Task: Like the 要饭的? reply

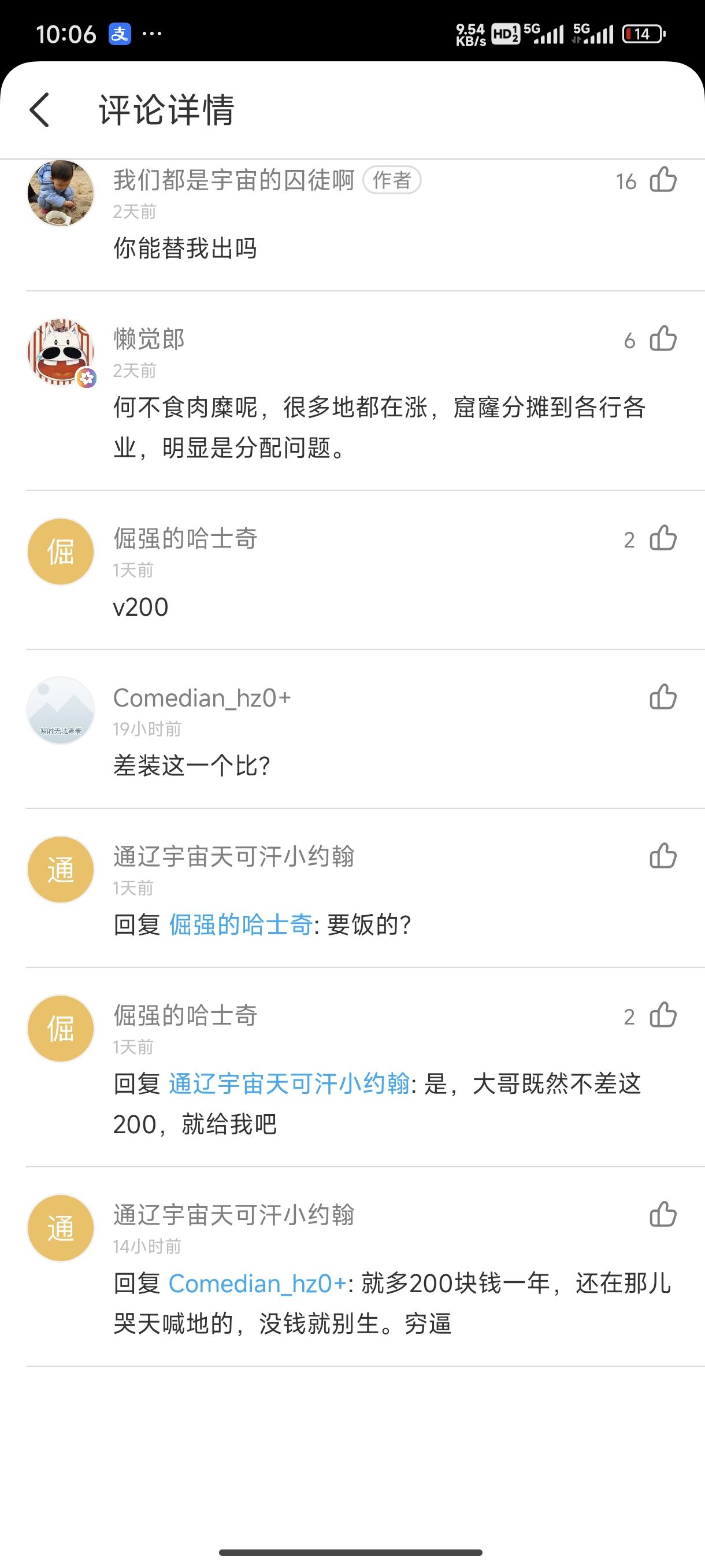Action: pos(663,856)
